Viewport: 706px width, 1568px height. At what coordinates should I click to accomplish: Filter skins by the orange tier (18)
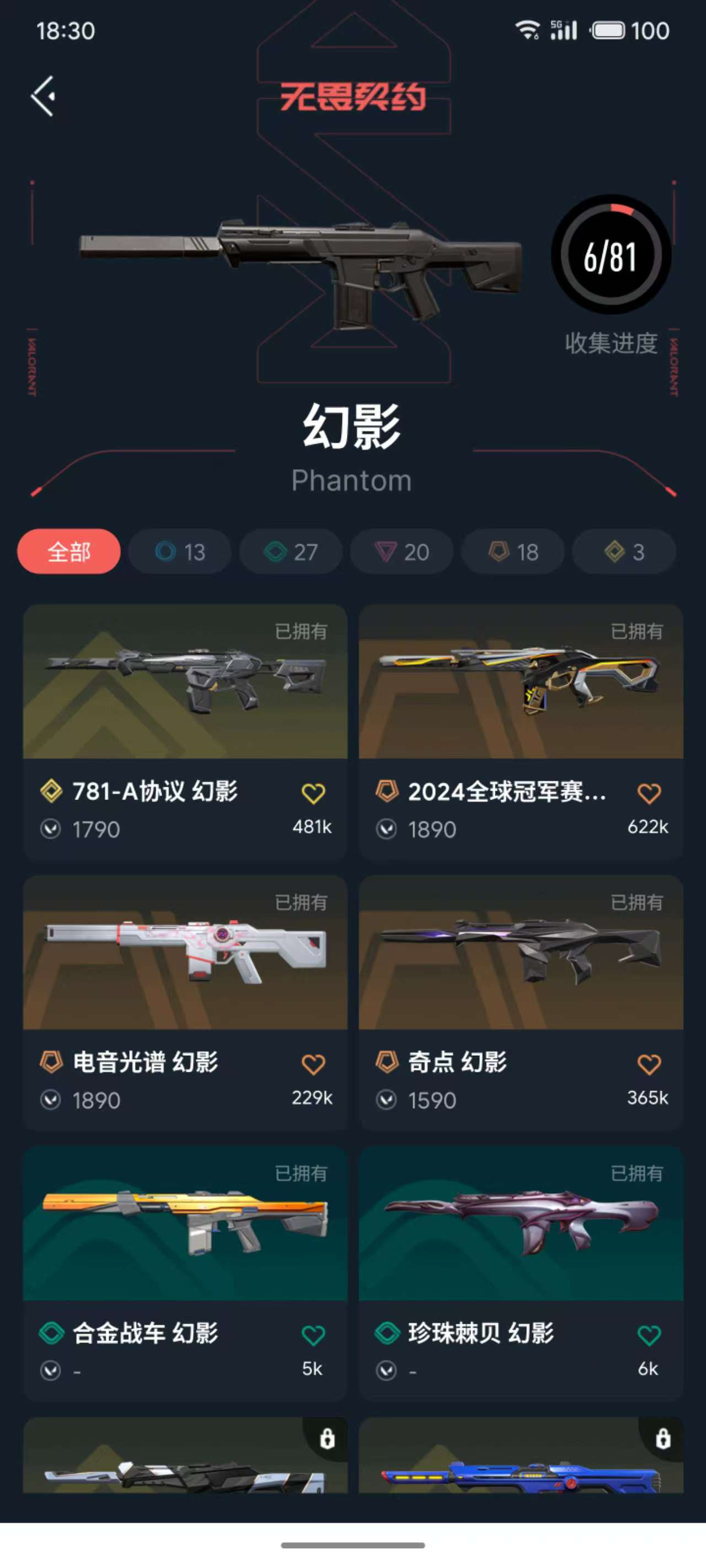[x=512, y=551]
